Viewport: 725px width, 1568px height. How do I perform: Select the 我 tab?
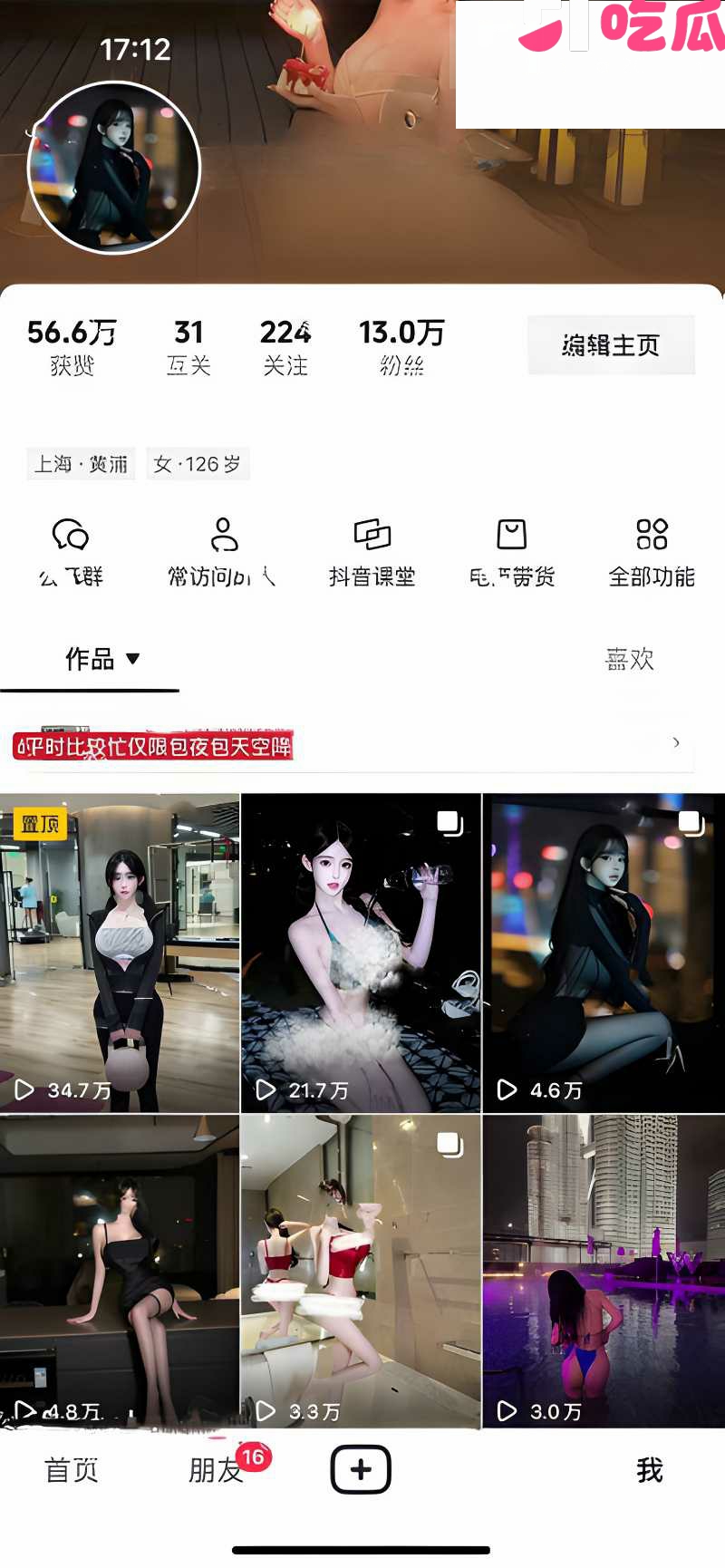point(650,1470)
